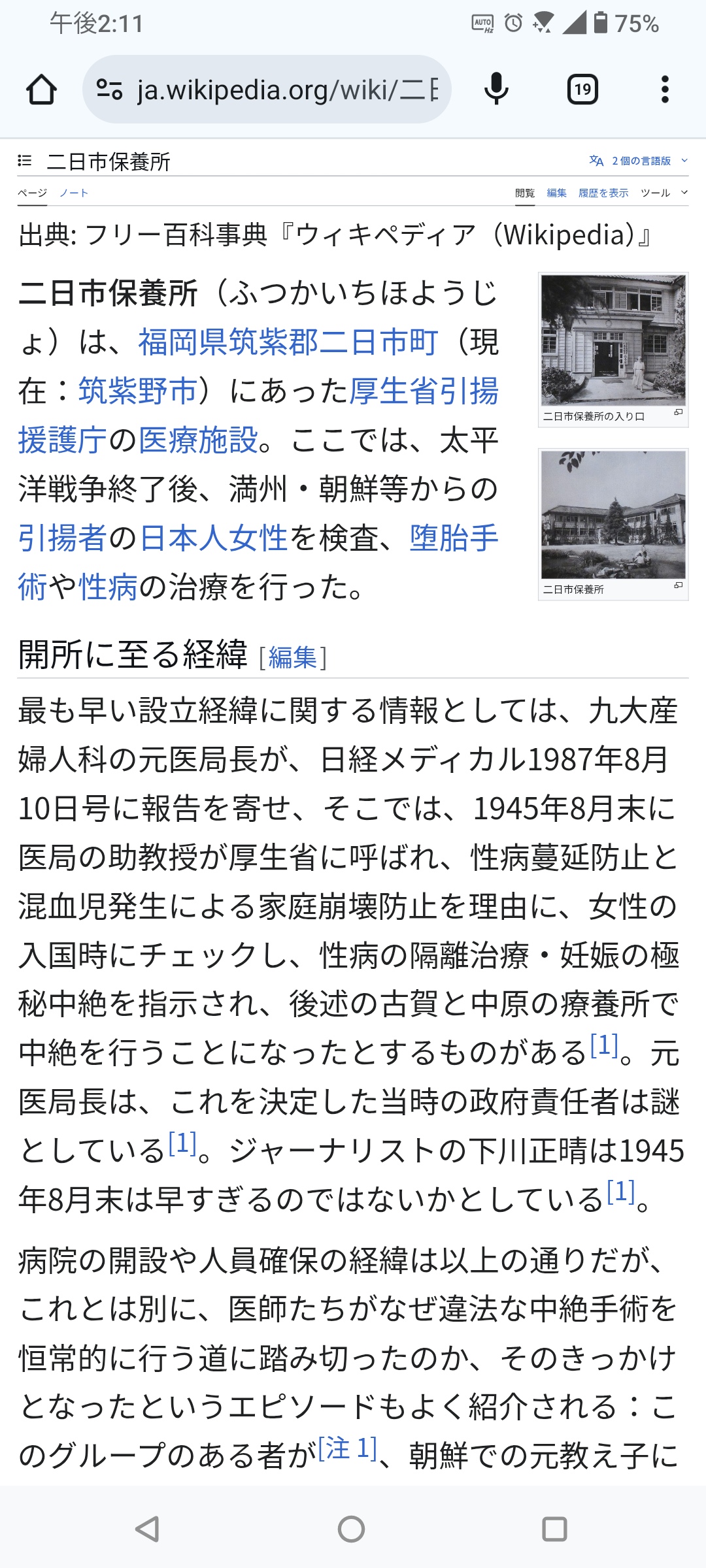The height and width of the screenshot is (1568, 706).
Task: Tap the system back button
Action: [148, 1529]
